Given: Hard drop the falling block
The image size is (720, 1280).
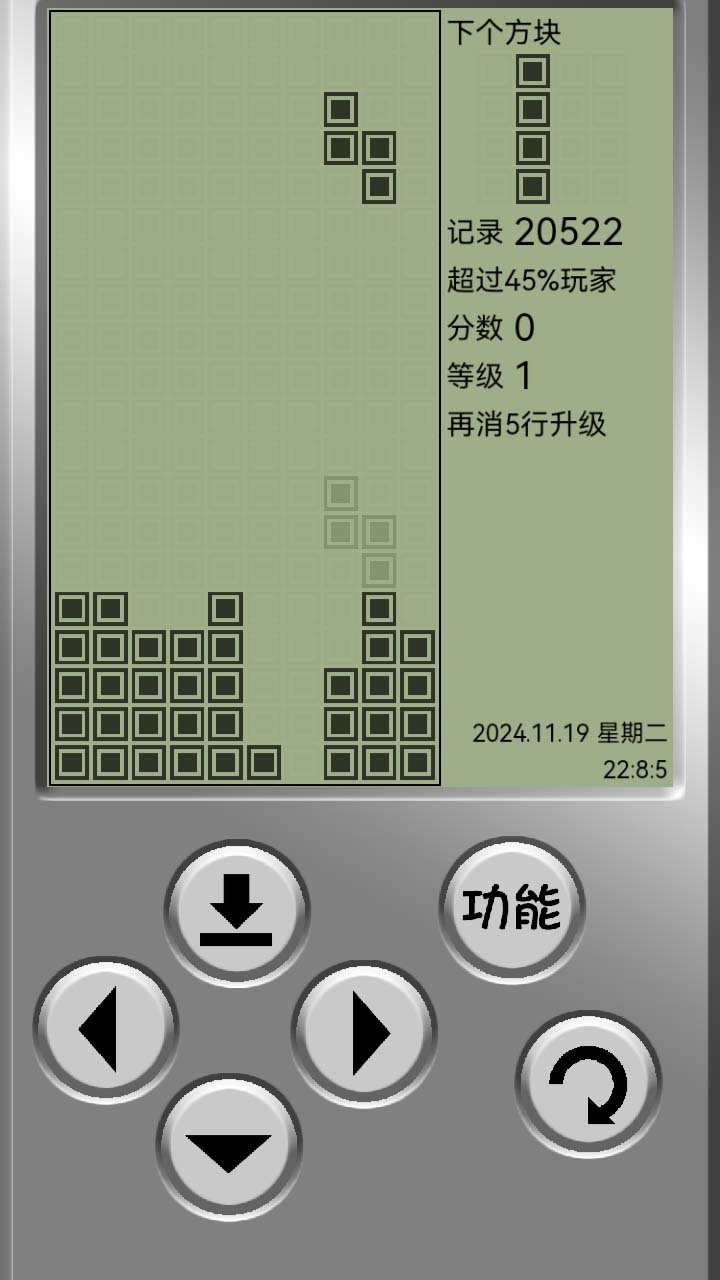Looking at the screenshot, I should tap(237, 911).
